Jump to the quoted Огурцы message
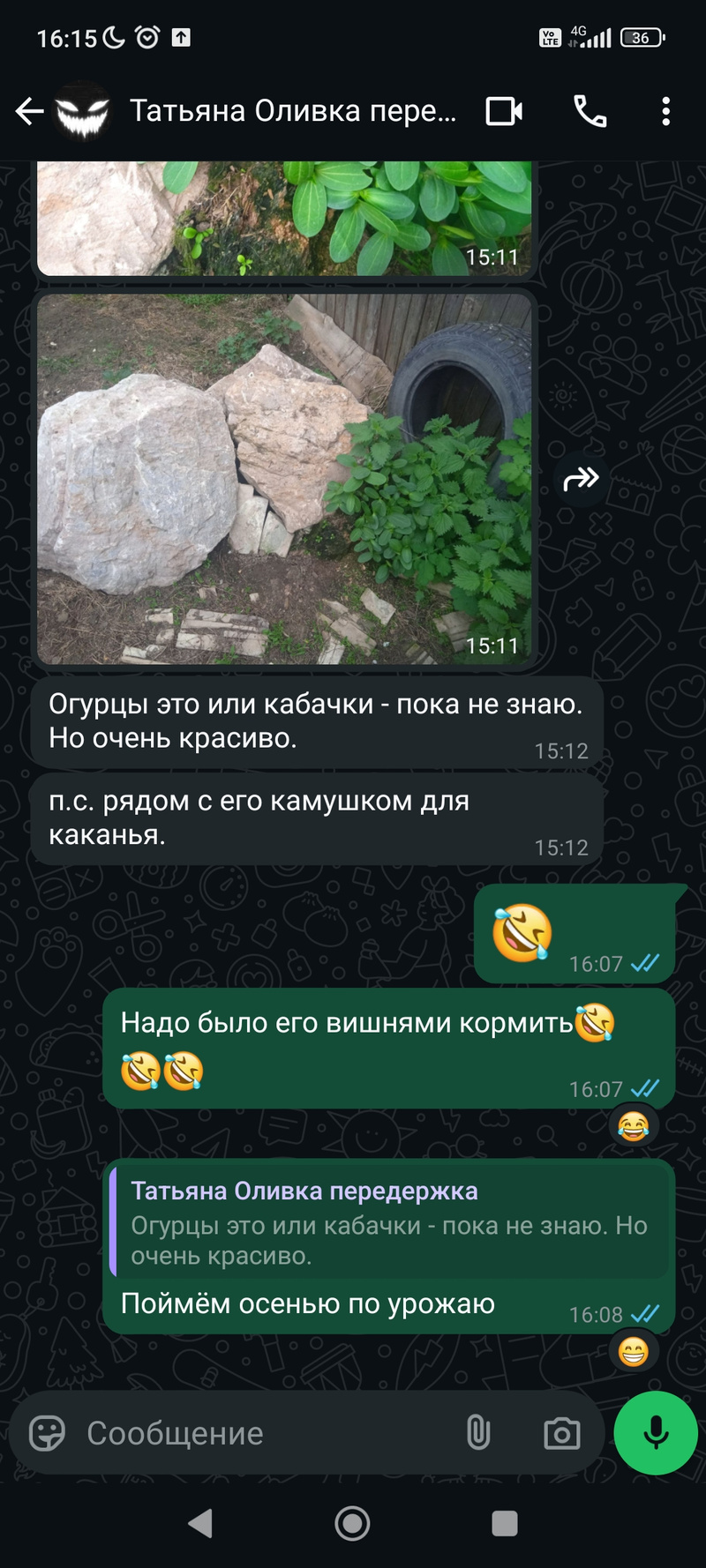706x1568 pixels. (388, 1224)
